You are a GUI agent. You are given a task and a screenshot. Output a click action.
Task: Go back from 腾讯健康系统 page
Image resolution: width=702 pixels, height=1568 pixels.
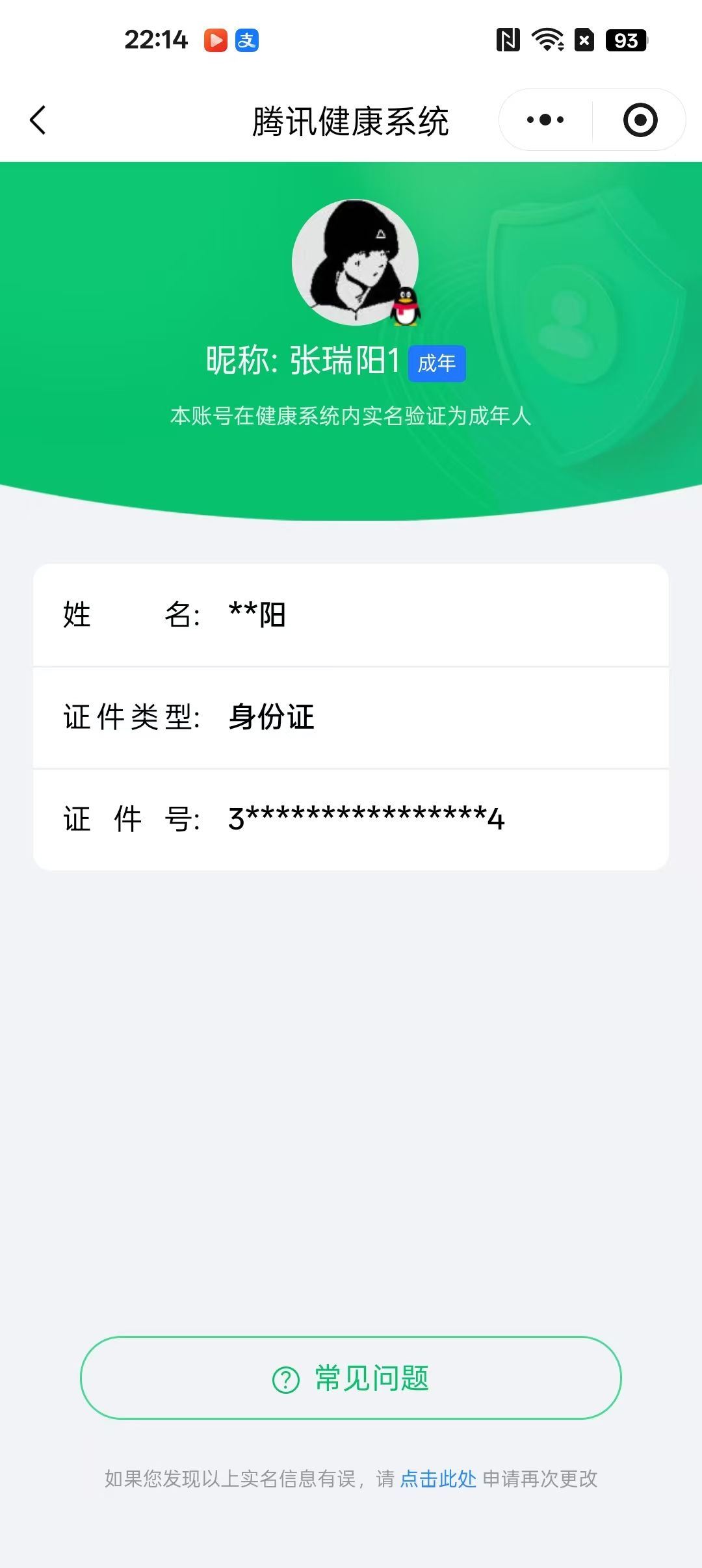click(38, 120)
